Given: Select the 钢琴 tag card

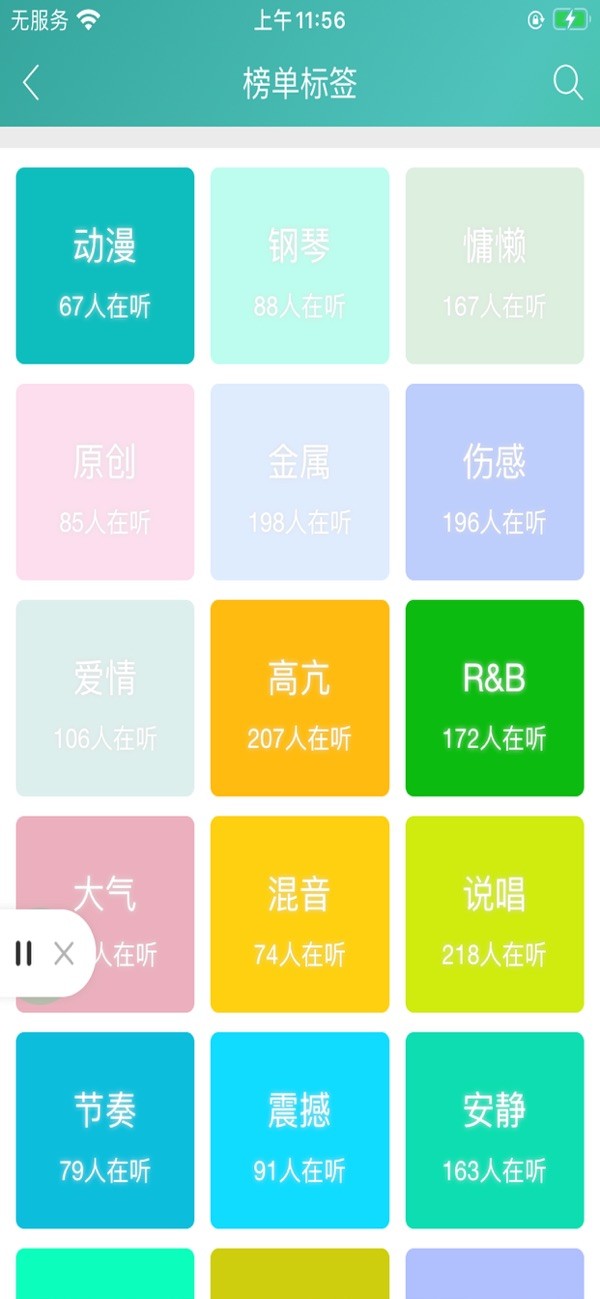Looking at the screenshot, I should [299, 265].
